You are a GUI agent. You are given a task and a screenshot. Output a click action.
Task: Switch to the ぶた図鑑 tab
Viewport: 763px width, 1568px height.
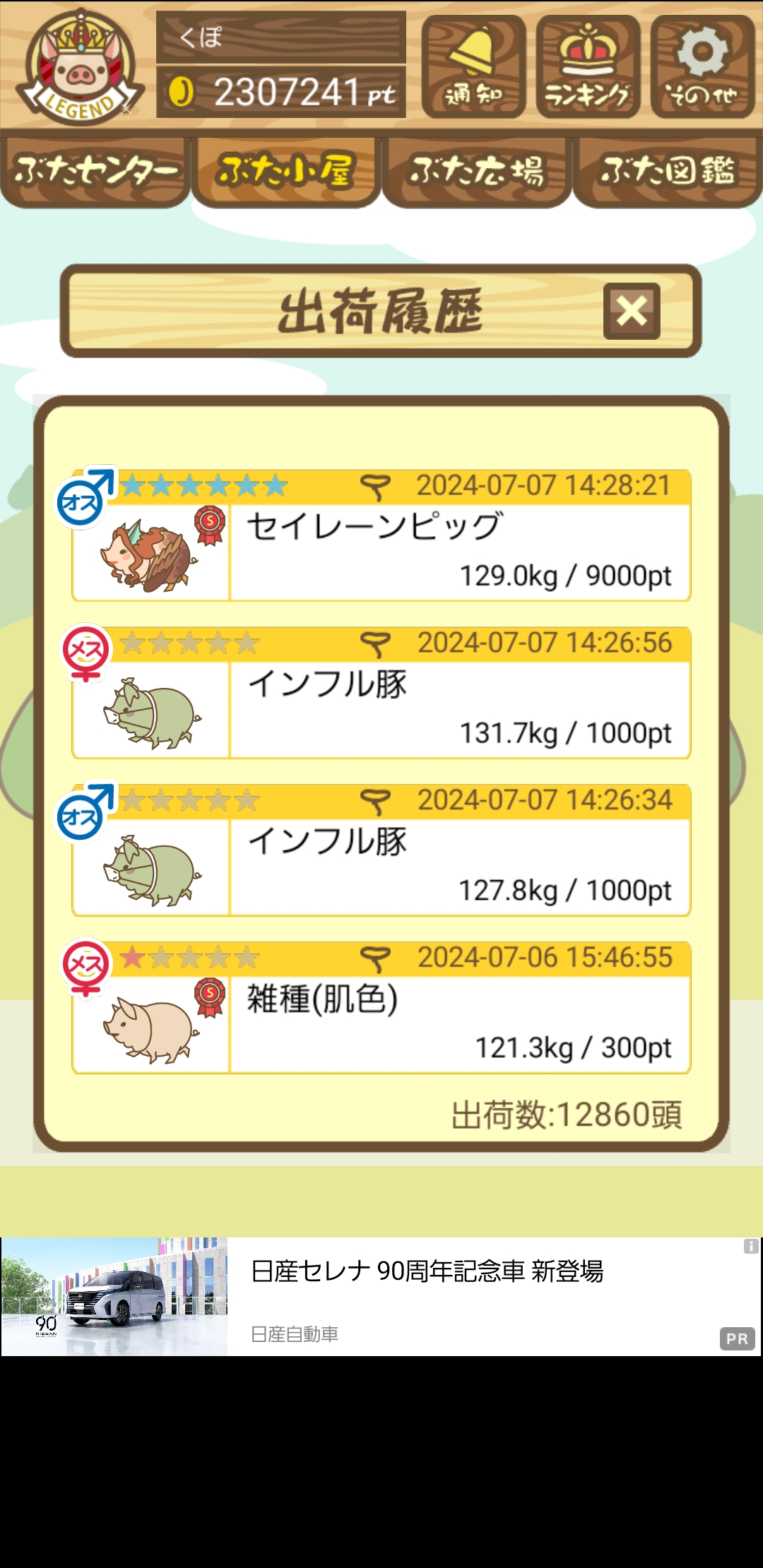coord(668,171)
